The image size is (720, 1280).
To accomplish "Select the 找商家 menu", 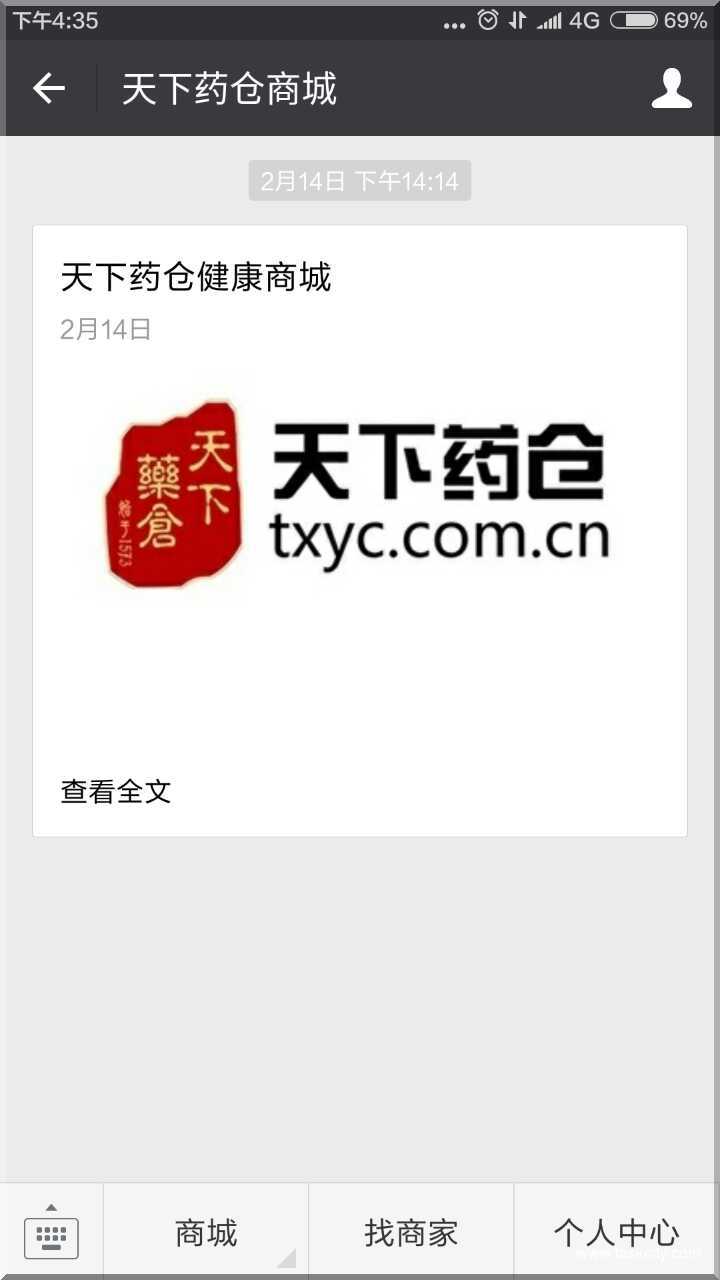I will tap(411, 1233).
